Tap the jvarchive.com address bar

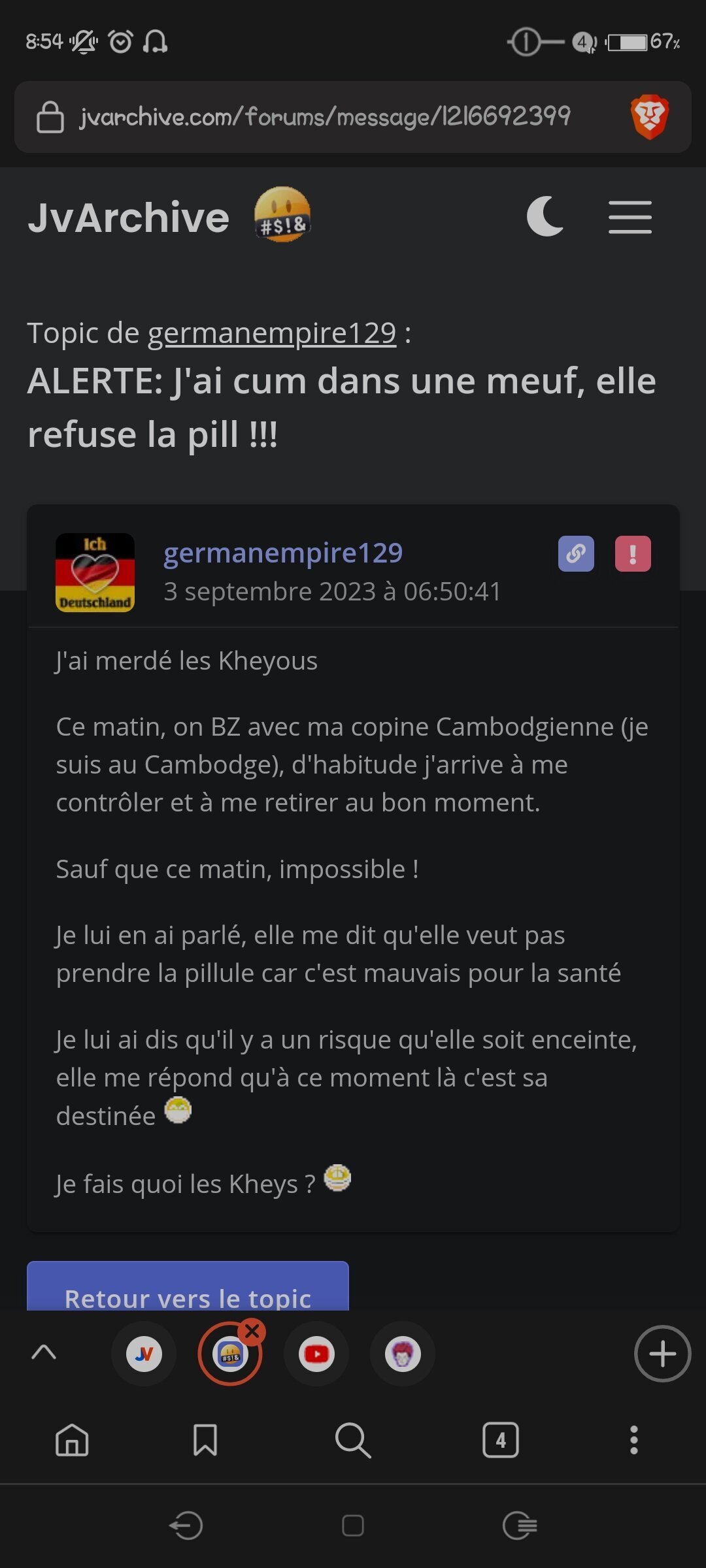[x=324, y=117]
